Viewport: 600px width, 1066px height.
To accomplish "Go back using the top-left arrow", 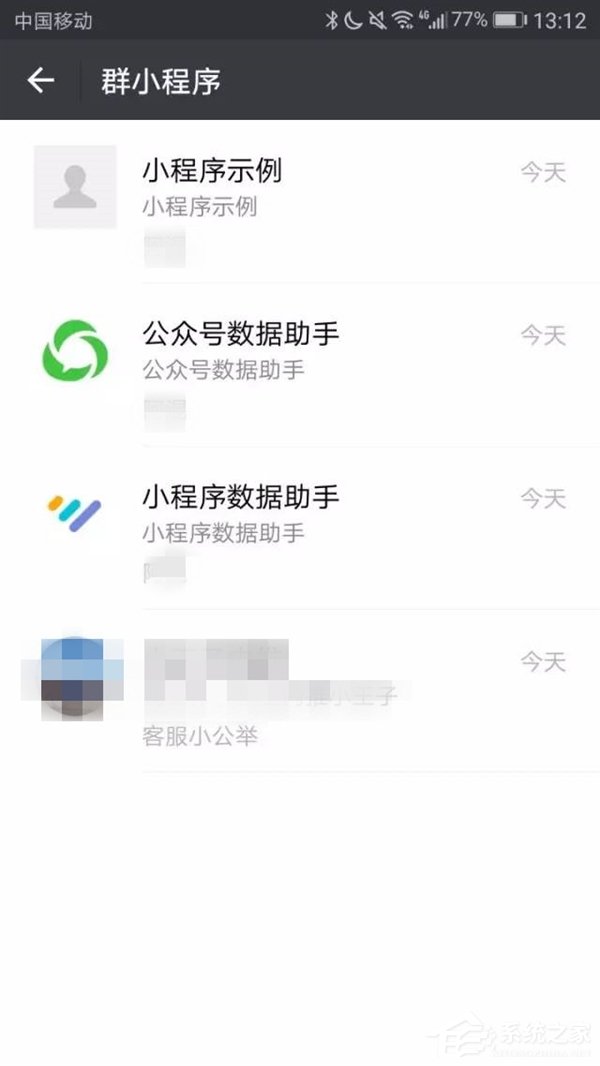I will click(40, 81).
